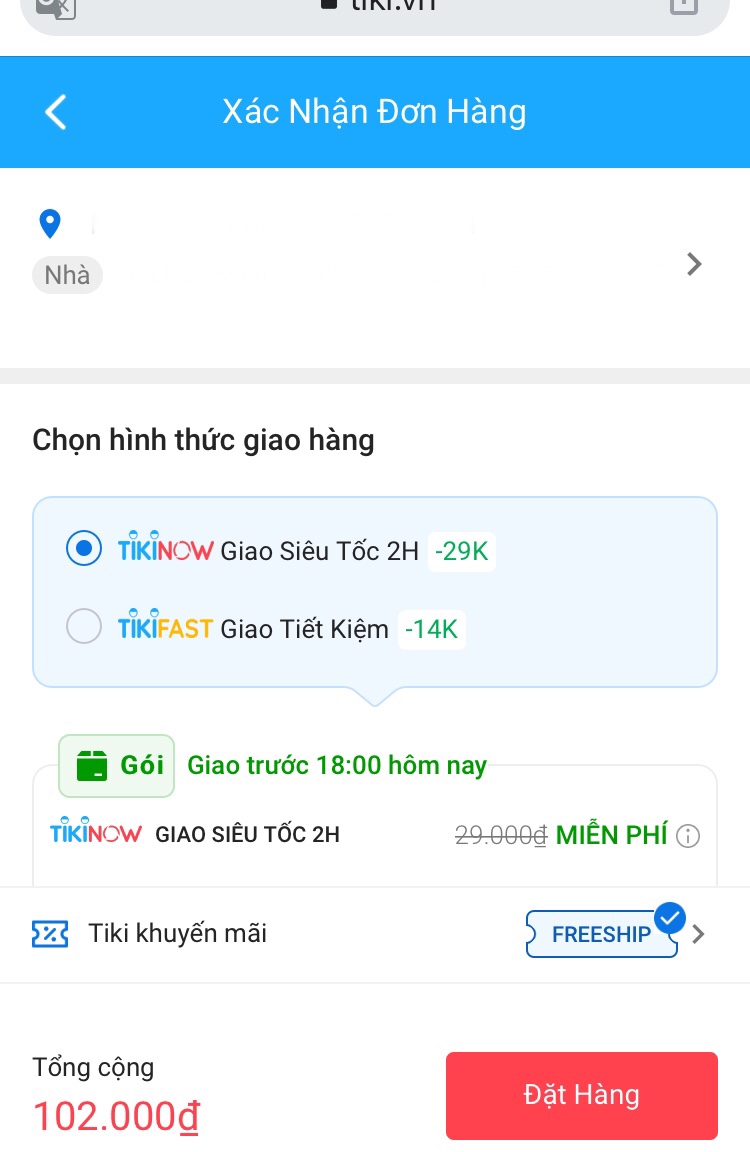
Task: Open info icon next to MIỄN PHÍ
Action: coord(688,836)
